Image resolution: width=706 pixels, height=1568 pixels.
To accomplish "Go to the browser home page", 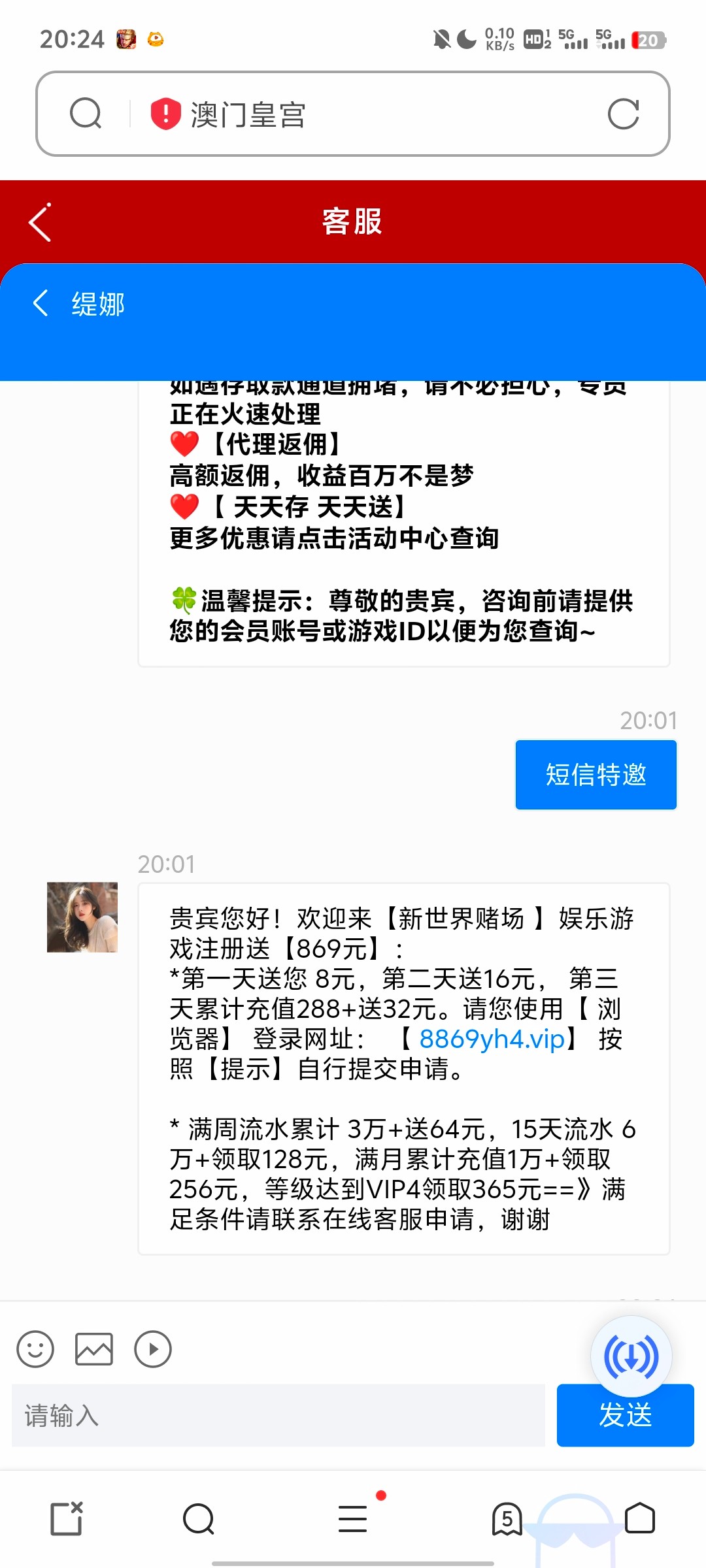I will click(x=640, y=1518).
